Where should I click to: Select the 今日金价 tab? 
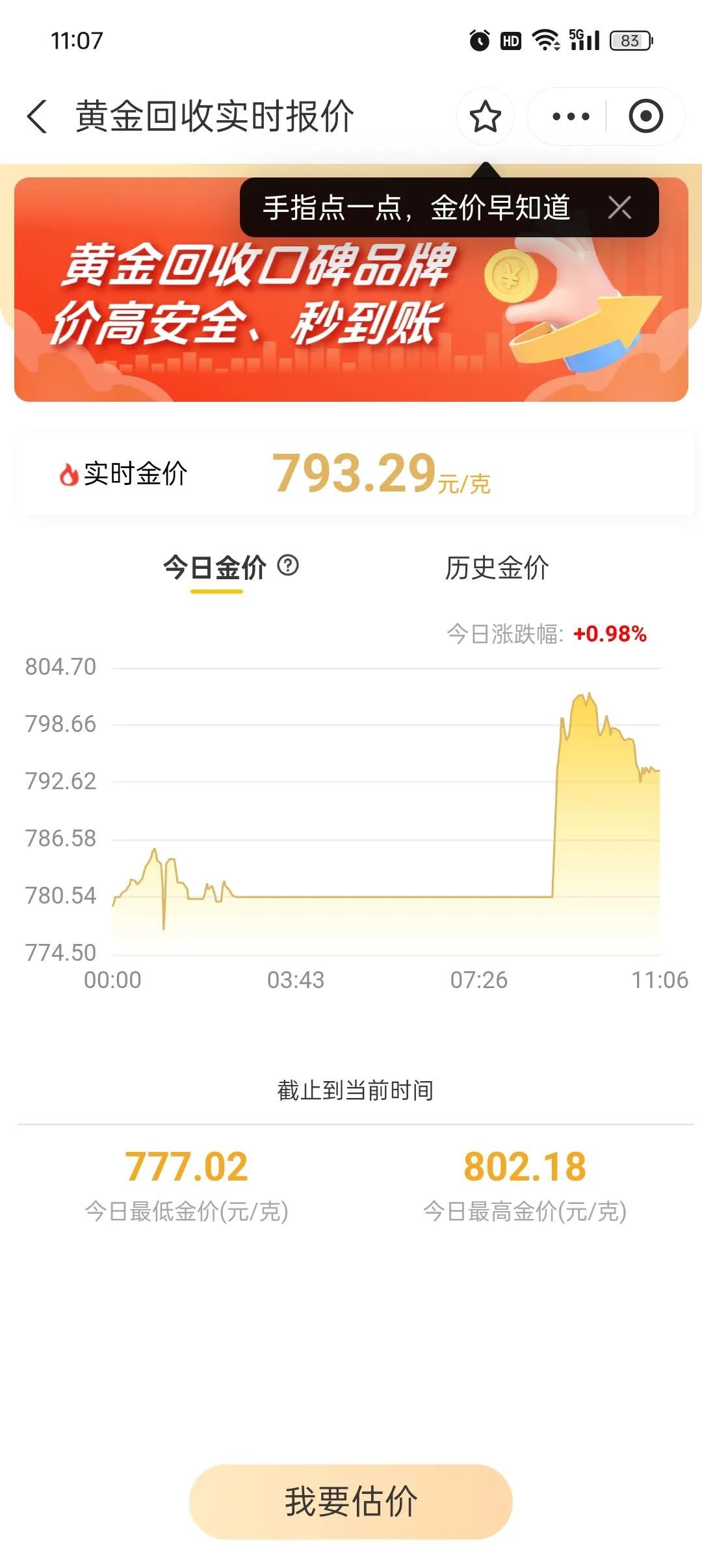214,568
